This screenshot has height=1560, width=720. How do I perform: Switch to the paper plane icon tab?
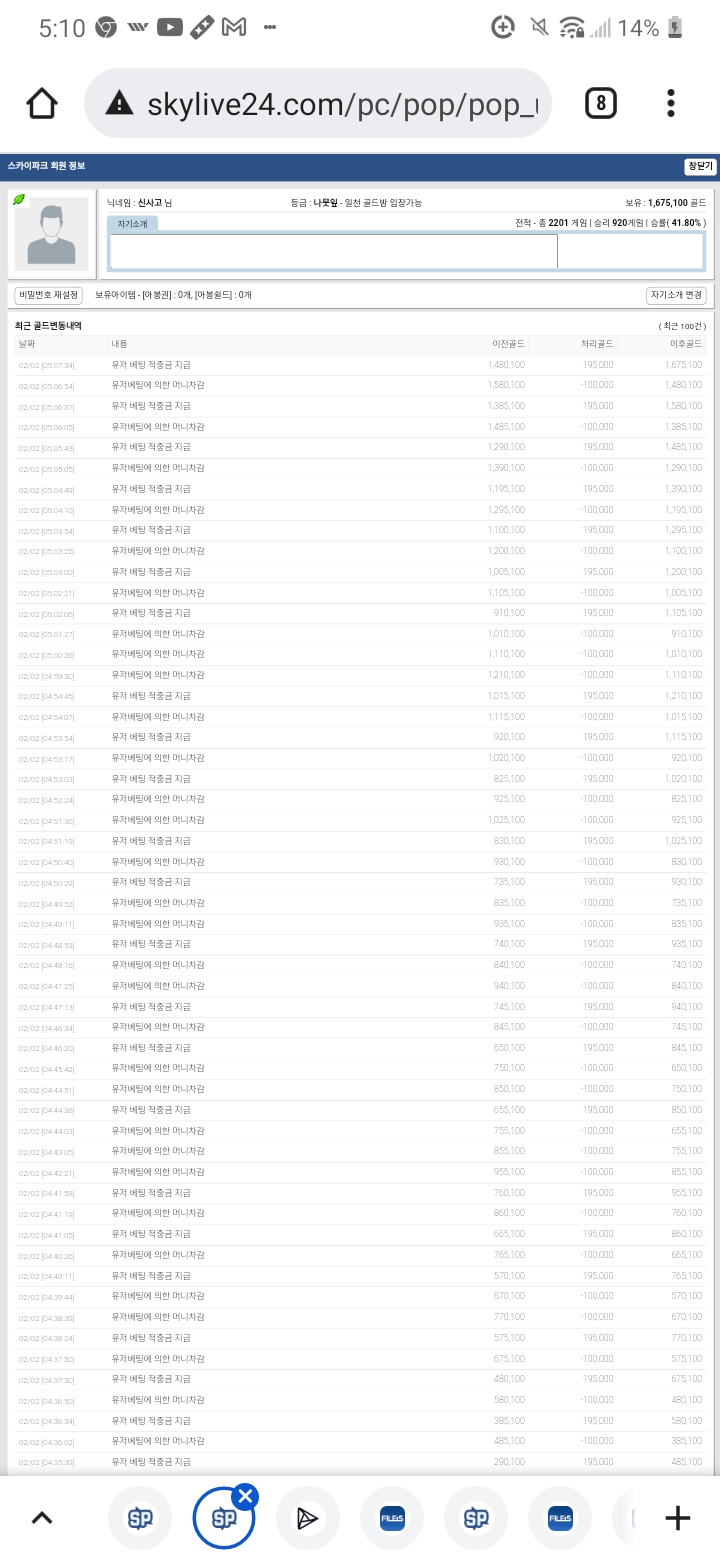click(x=308, y=1518)
